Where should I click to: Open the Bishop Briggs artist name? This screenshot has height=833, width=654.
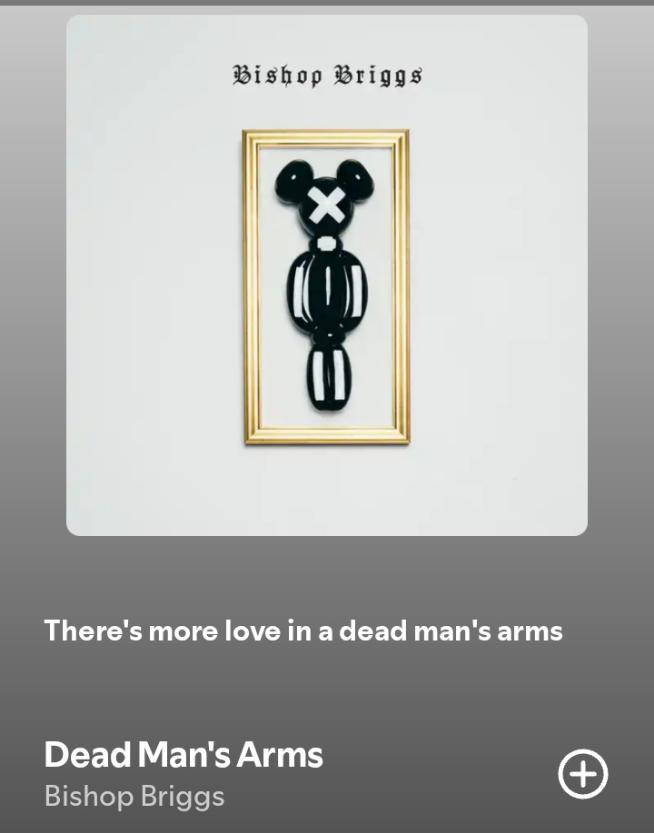pyautogui.click(x=134, y=796)
